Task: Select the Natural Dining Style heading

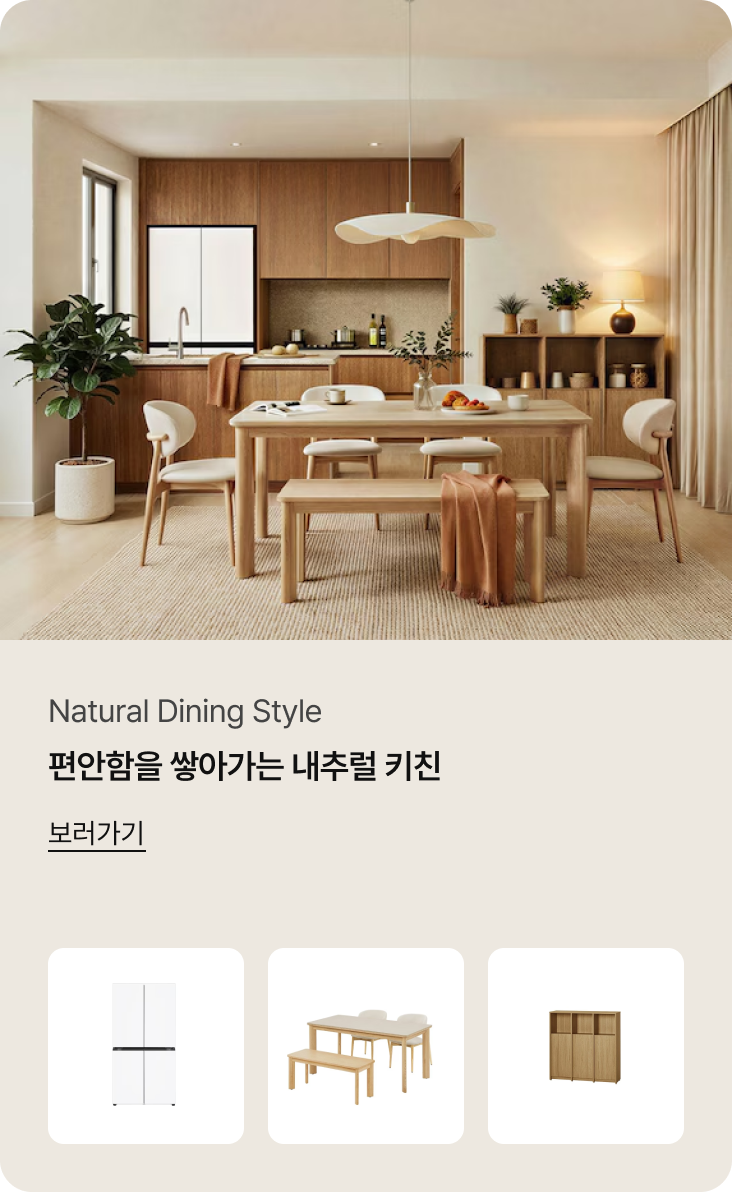Action: (x=183, y=712)
